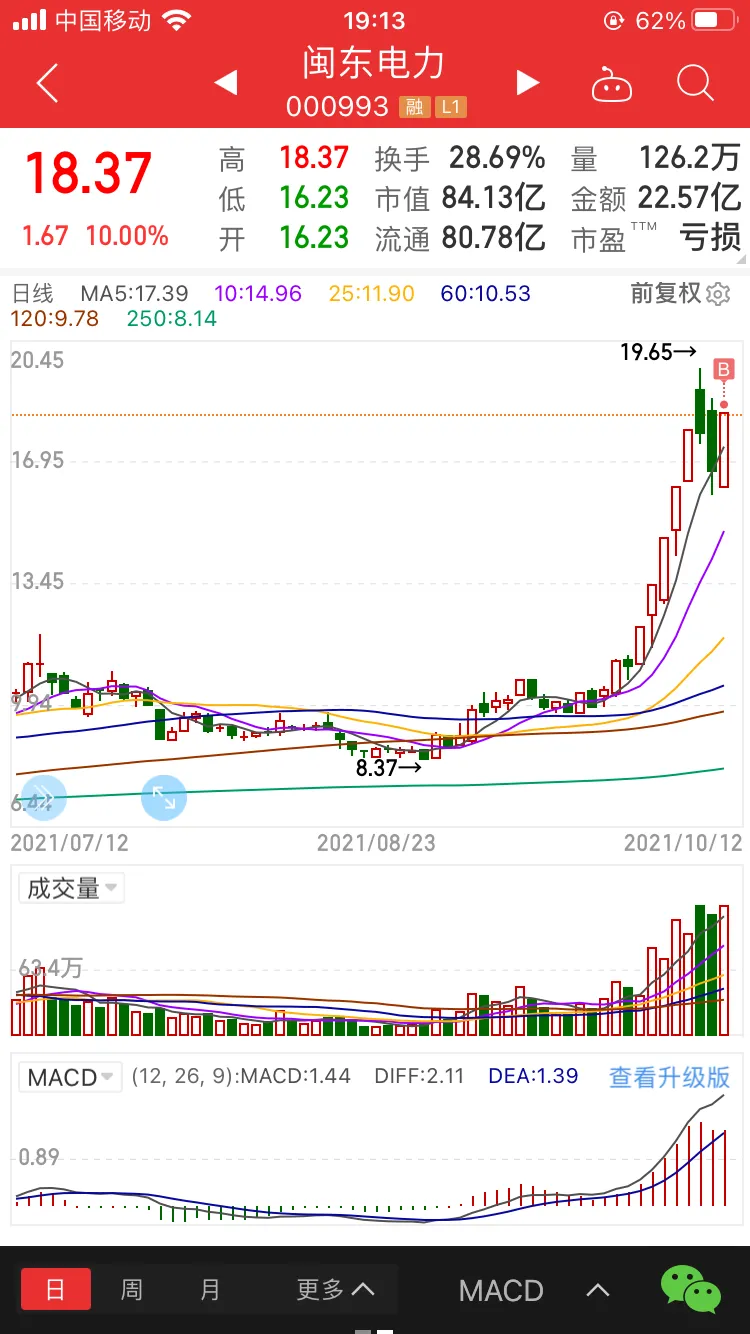Tap the fullscreen expand chart button
This screenshot has height=1334, width=750.
coord(164,798)
